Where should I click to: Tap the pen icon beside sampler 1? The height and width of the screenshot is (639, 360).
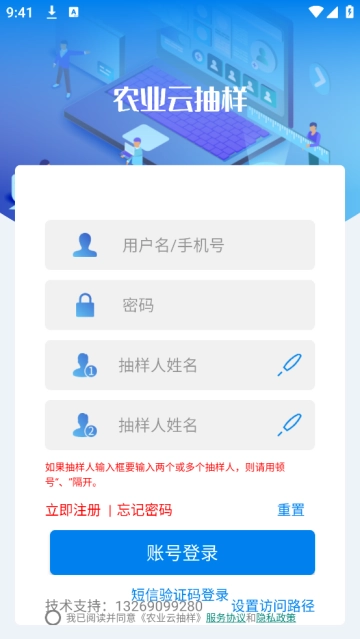click(290, 365)
